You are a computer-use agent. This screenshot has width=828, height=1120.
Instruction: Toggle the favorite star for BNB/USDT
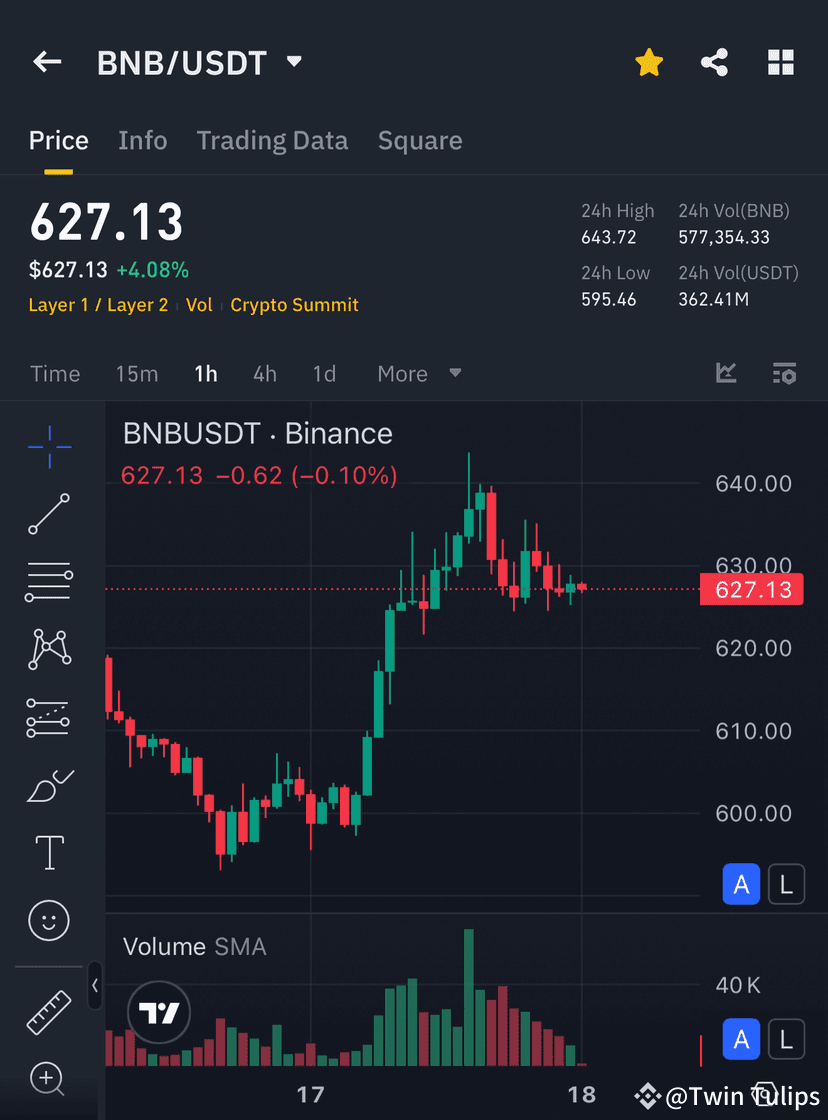coord(649,62)
